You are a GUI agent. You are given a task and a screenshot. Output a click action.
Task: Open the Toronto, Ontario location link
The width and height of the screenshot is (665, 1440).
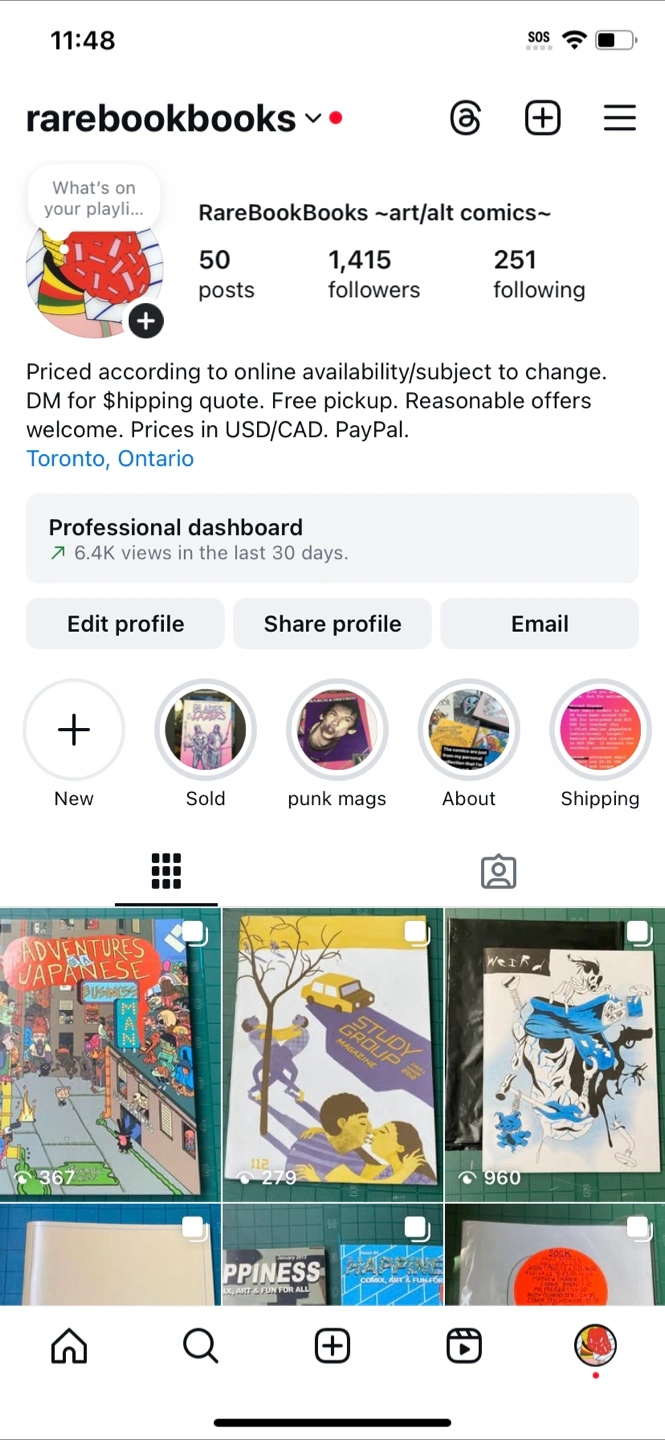110,459
